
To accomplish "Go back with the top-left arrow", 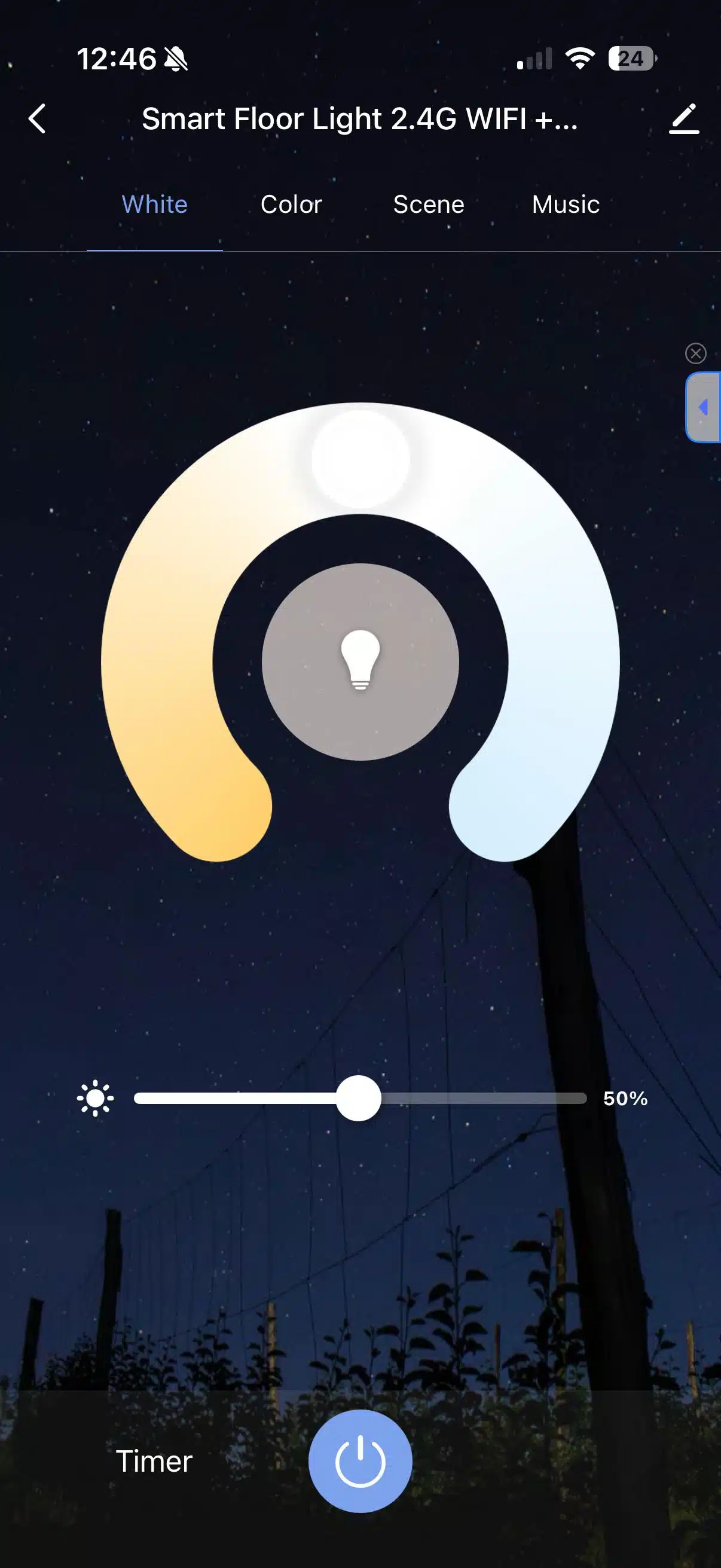I will pyautogui.click(x=38, y=118).
